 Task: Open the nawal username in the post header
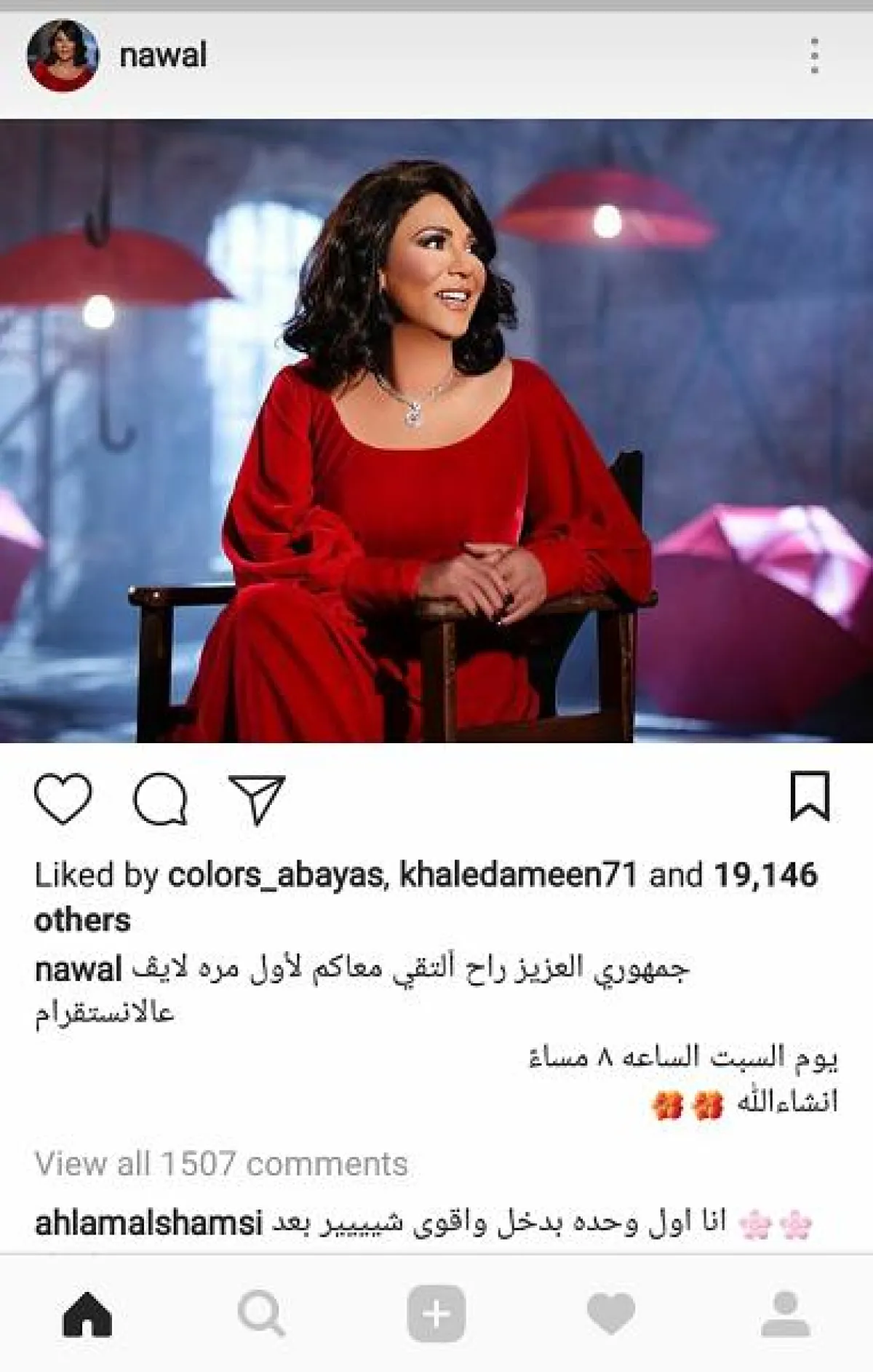(163, 56)
